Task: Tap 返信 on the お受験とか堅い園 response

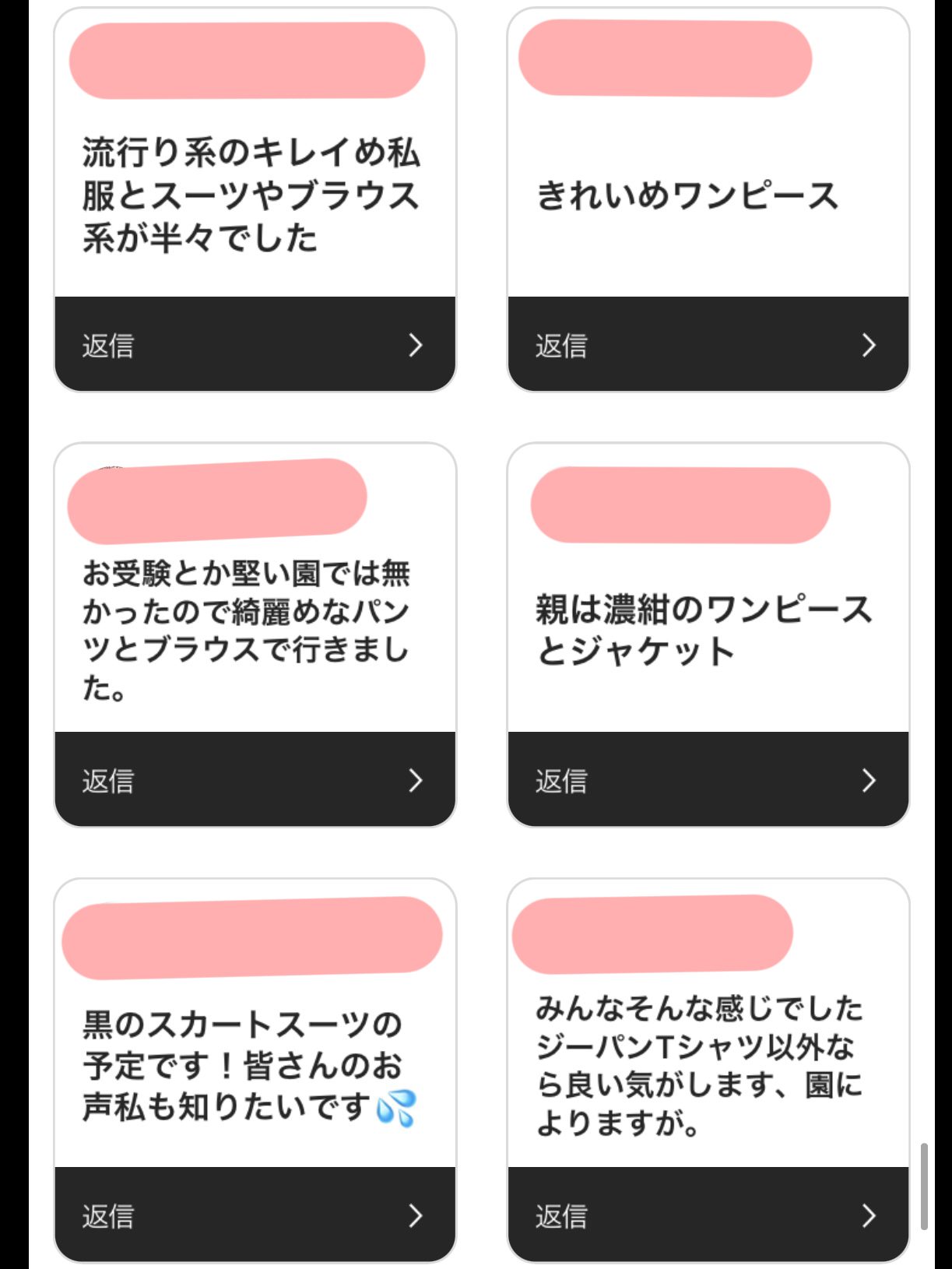Action: 255,779
